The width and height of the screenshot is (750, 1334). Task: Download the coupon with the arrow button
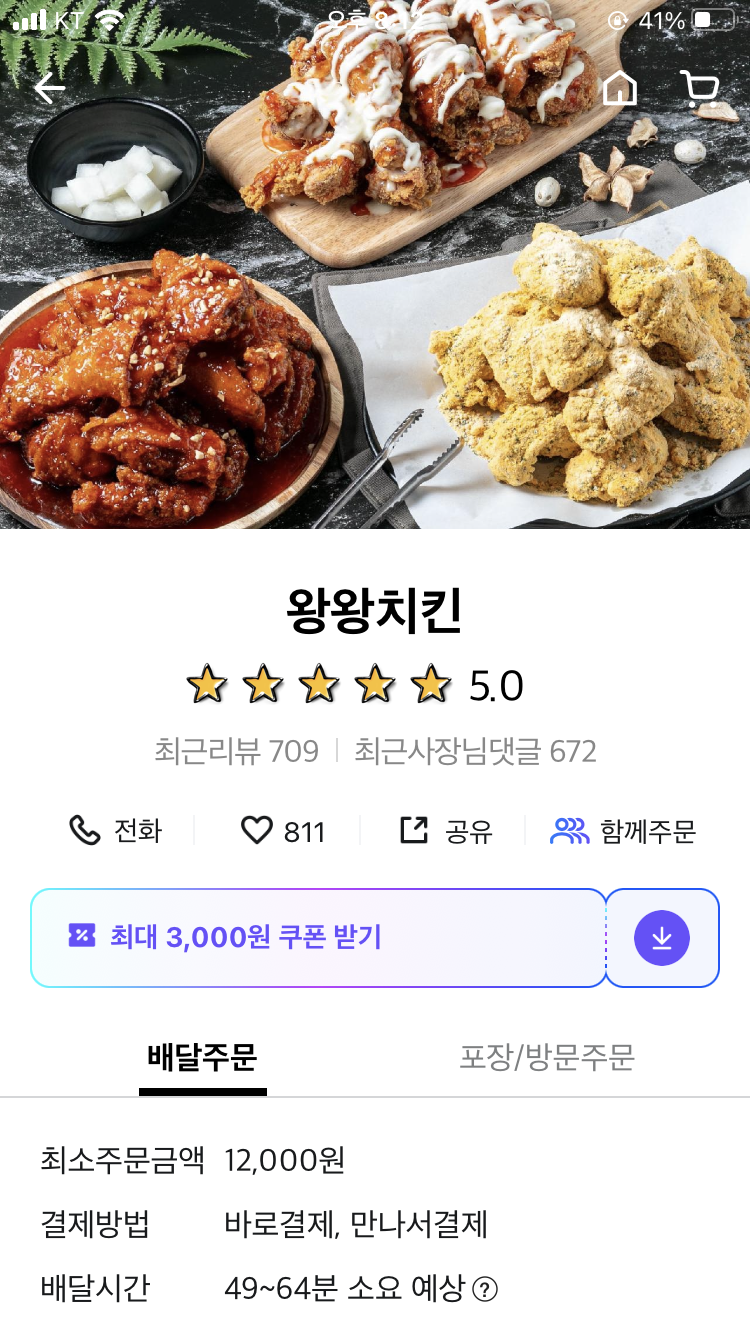662,938
